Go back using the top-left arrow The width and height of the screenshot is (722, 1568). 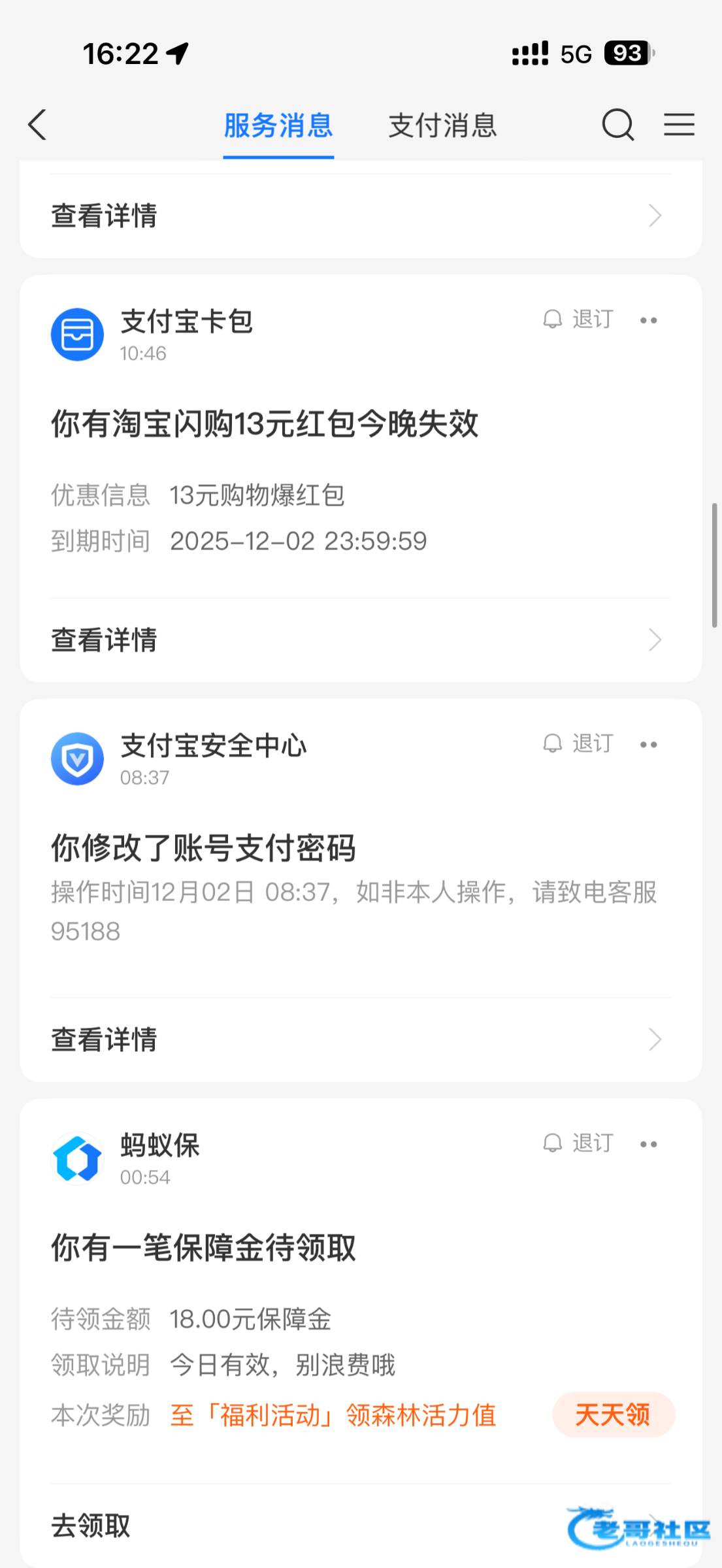(38, 125)
